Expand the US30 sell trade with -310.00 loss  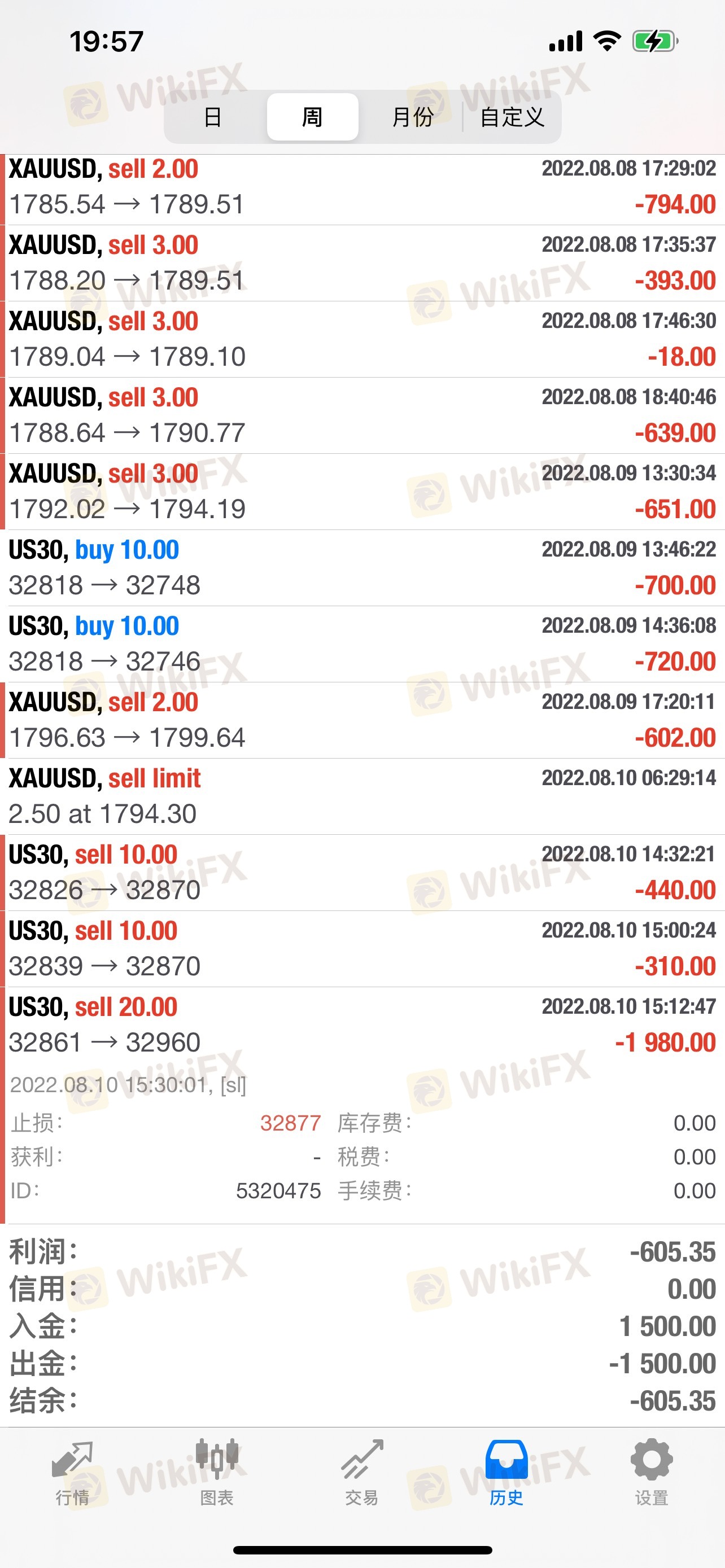(x=362, y=949)
